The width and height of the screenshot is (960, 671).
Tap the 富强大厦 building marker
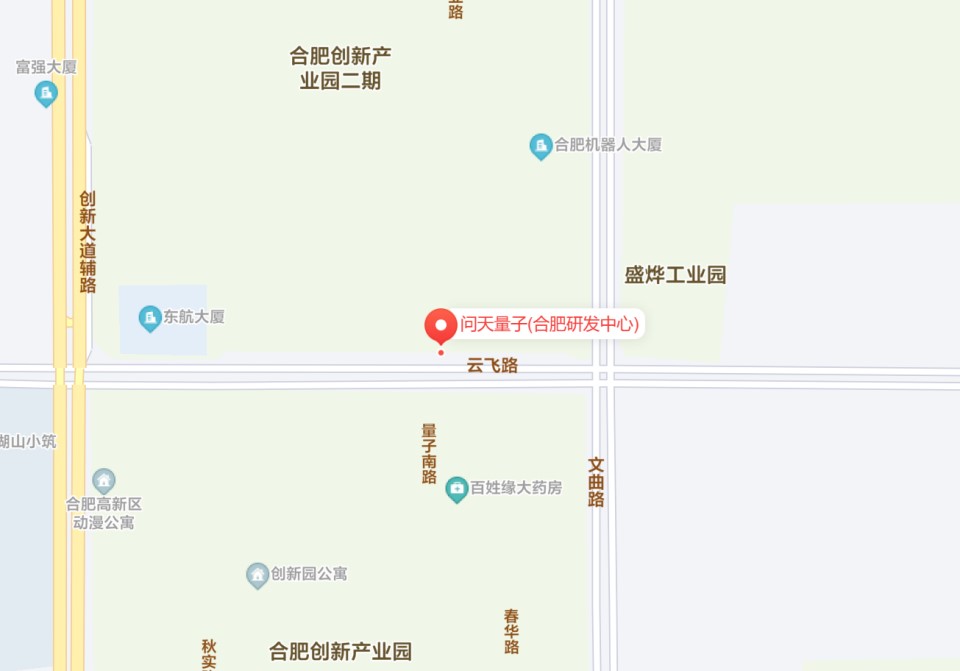(46, 94)
